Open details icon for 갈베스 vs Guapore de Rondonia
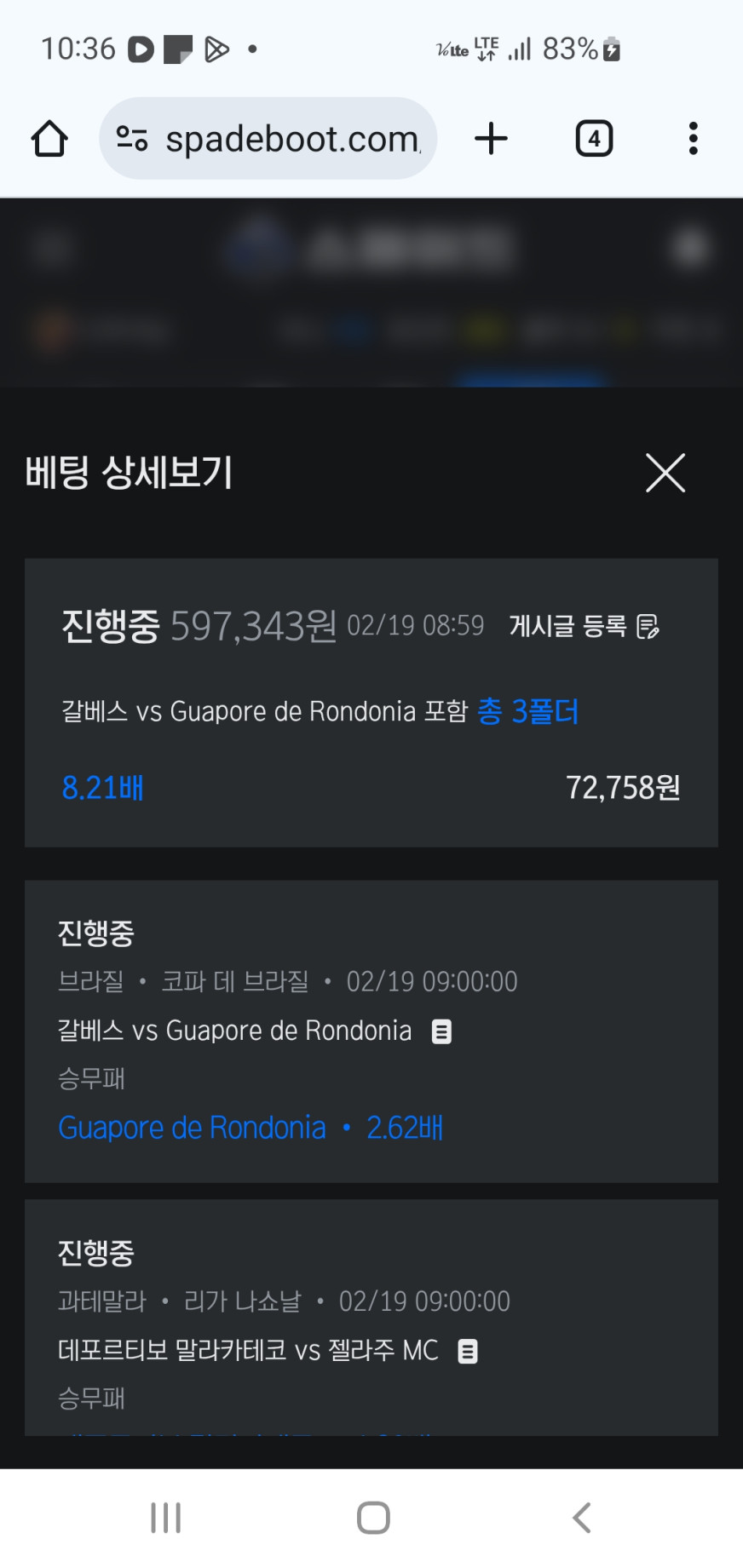 [x=441, y=1031]
